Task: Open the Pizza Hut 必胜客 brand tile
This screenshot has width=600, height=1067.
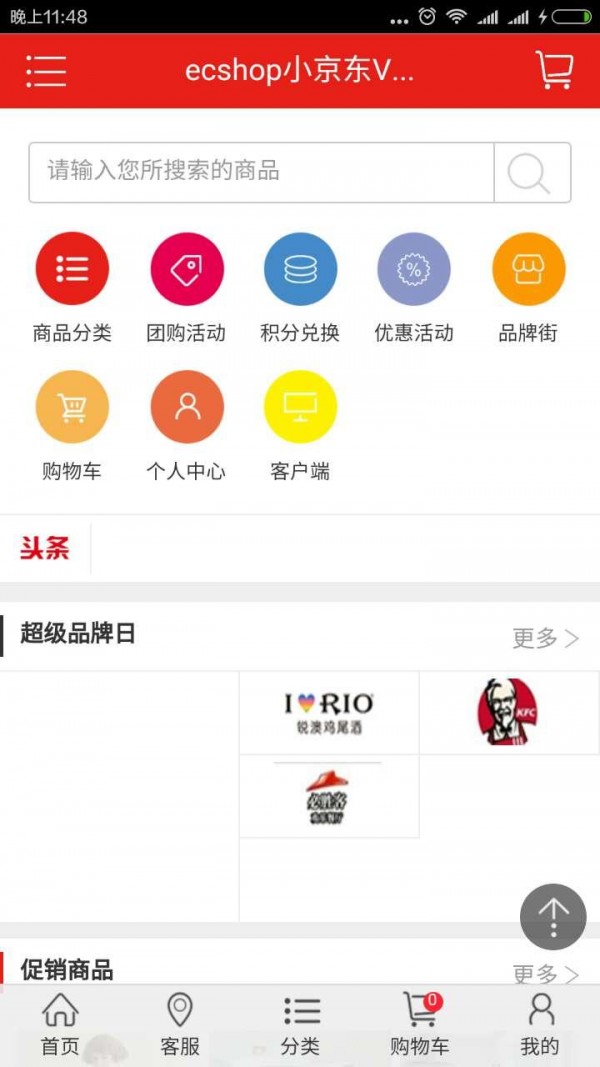Action: [x=328, y=796]
